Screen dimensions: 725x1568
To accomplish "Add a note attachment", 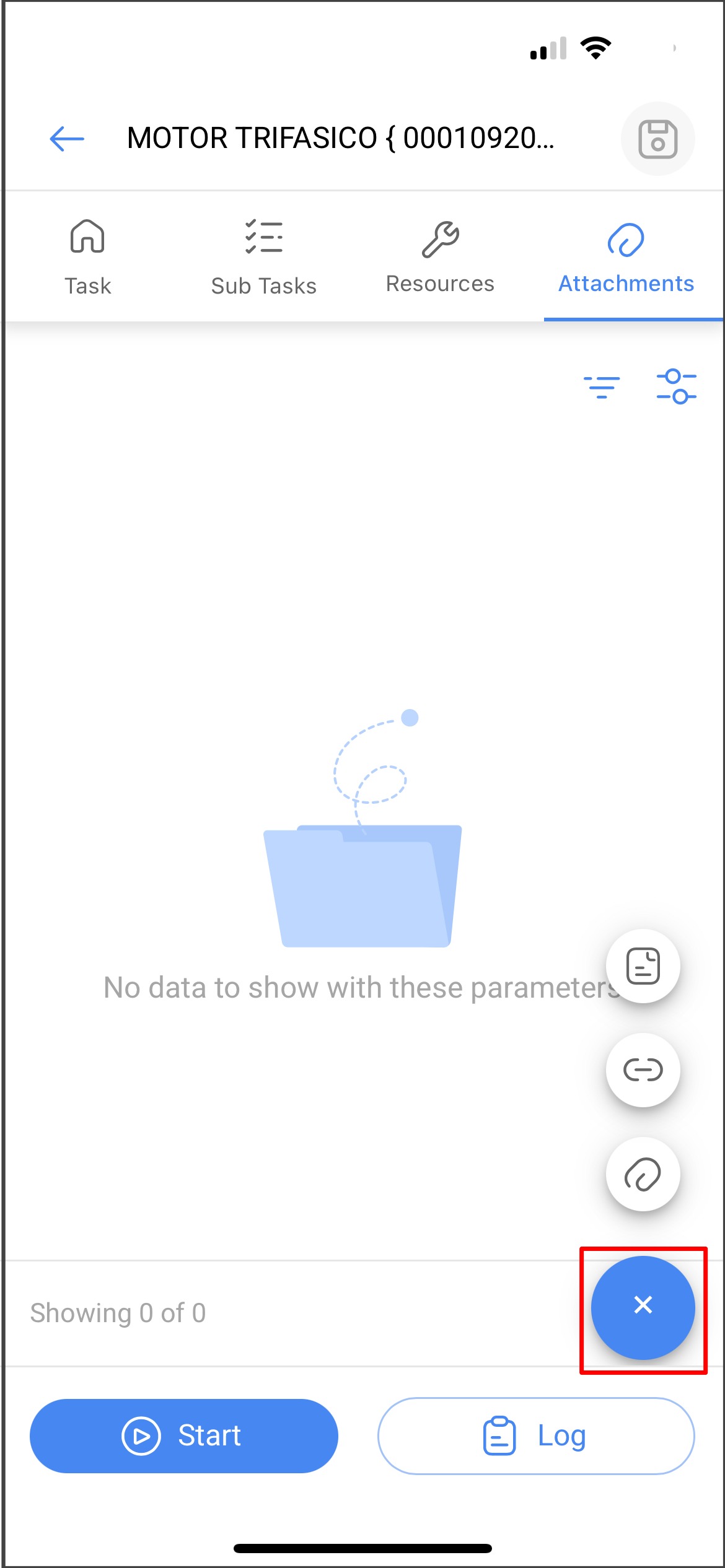I will [x=643, y=965].
